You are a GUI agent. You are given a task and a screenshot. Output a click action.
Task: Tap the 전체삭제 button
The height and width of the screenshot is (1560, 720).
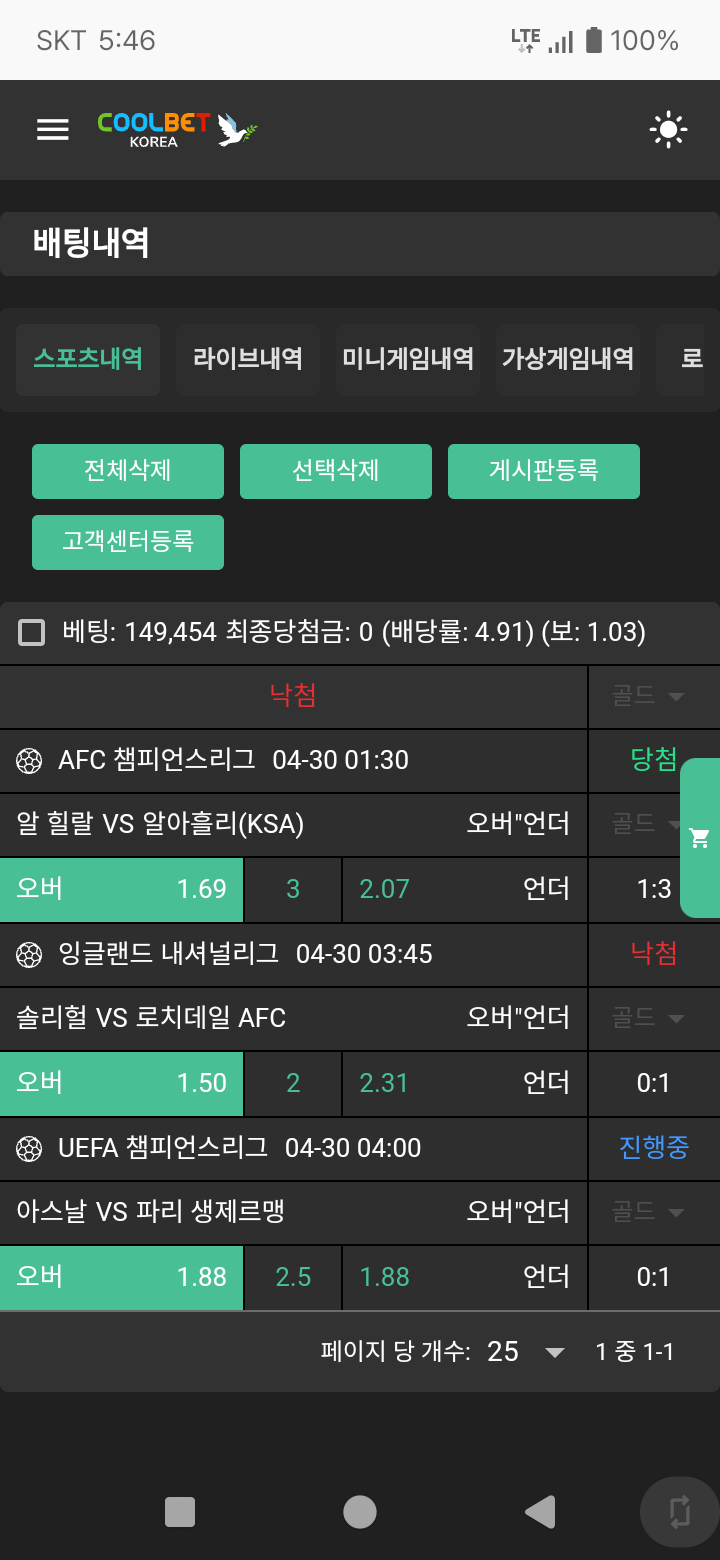click(x=128, y=471)
